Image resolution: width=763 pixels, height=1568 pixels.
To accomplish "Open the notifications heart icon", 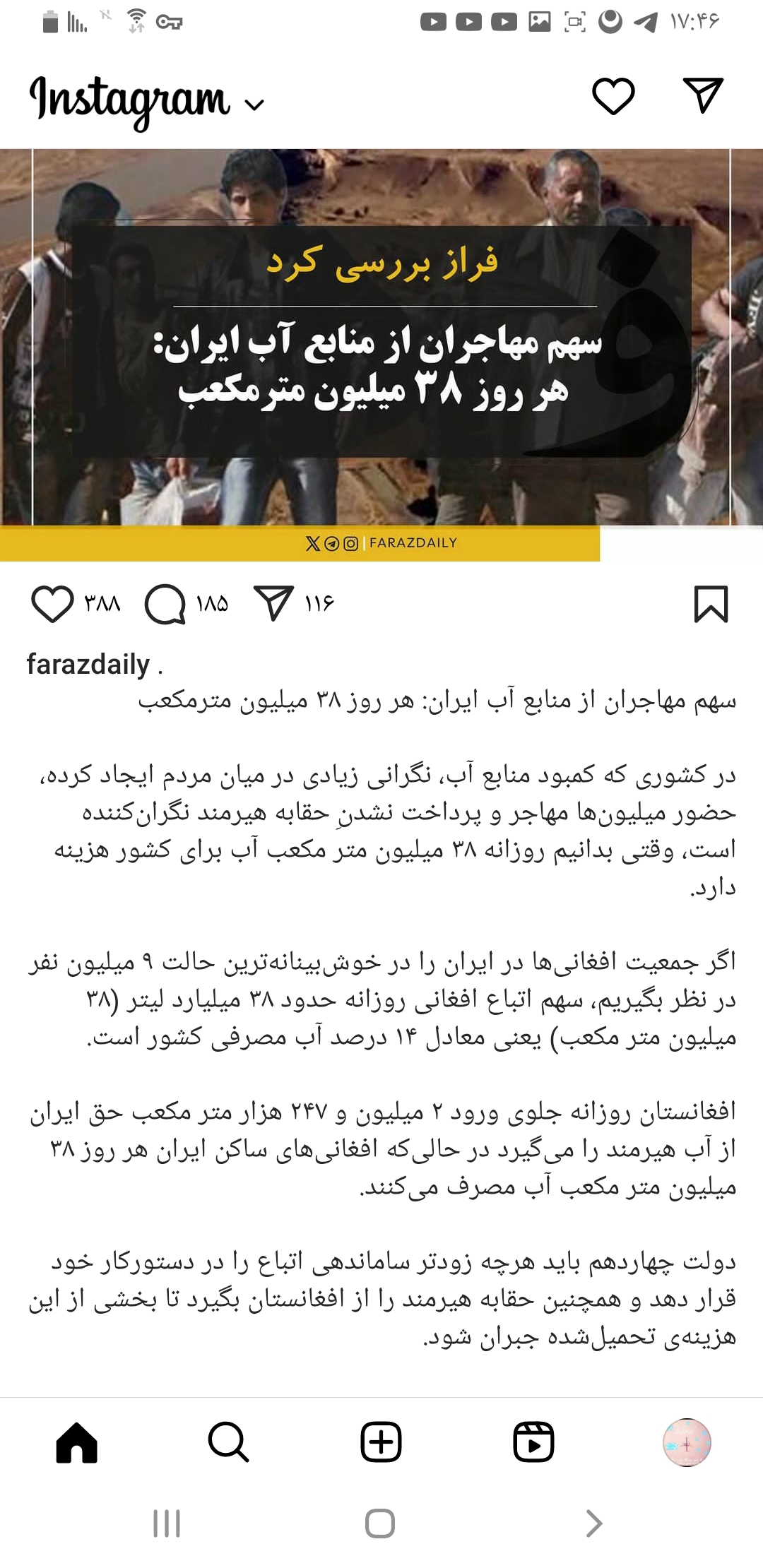I will [613, 97].
